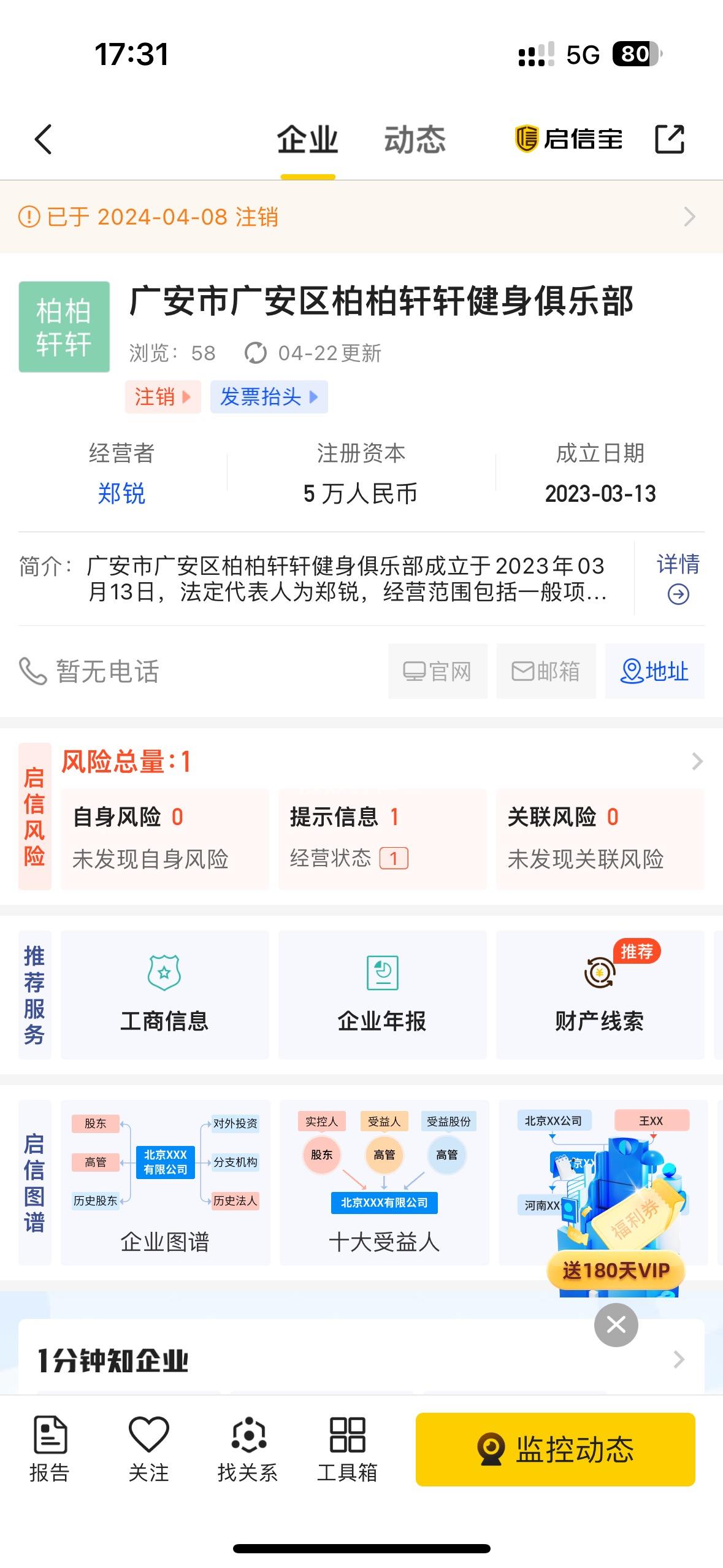
Task: Open 工商信息 service
Action: 164,994
